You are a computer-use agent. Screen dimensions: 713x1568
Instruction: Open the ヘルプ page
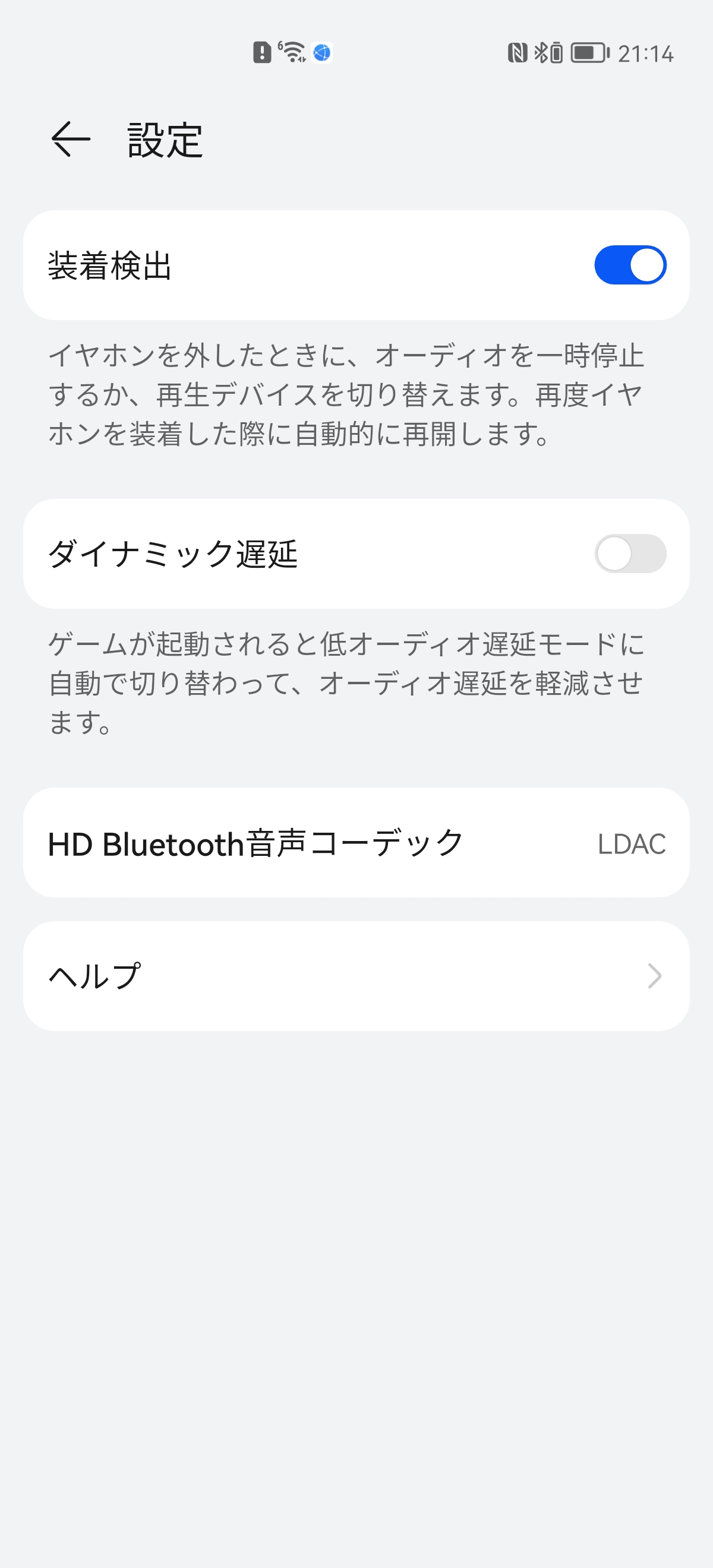click(x=356, y=976)
